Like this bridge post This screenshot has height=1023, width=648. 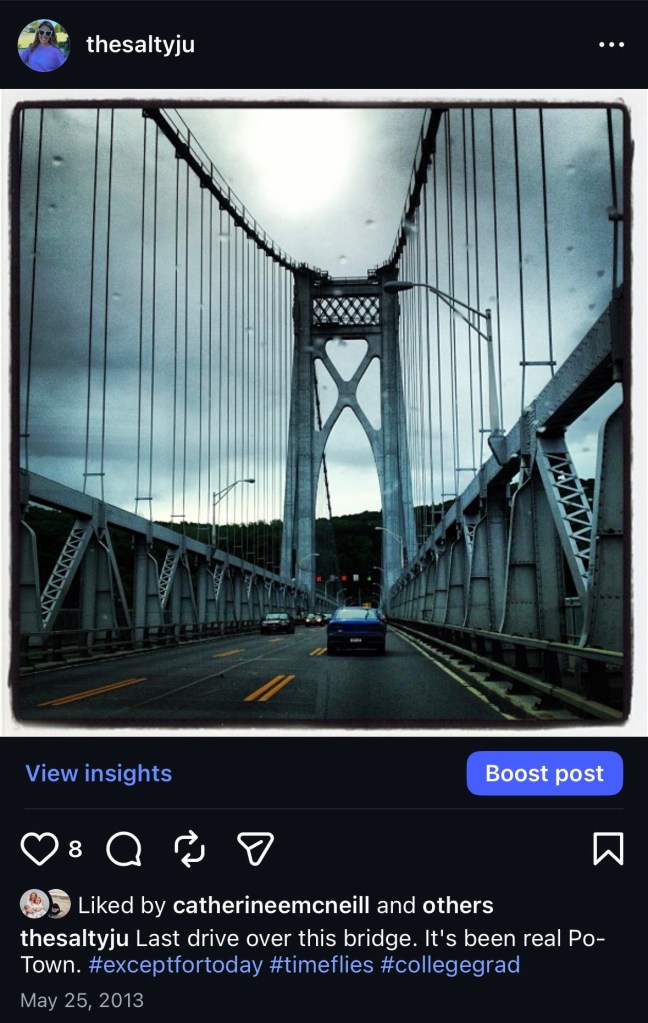click(x=39, y=849)
